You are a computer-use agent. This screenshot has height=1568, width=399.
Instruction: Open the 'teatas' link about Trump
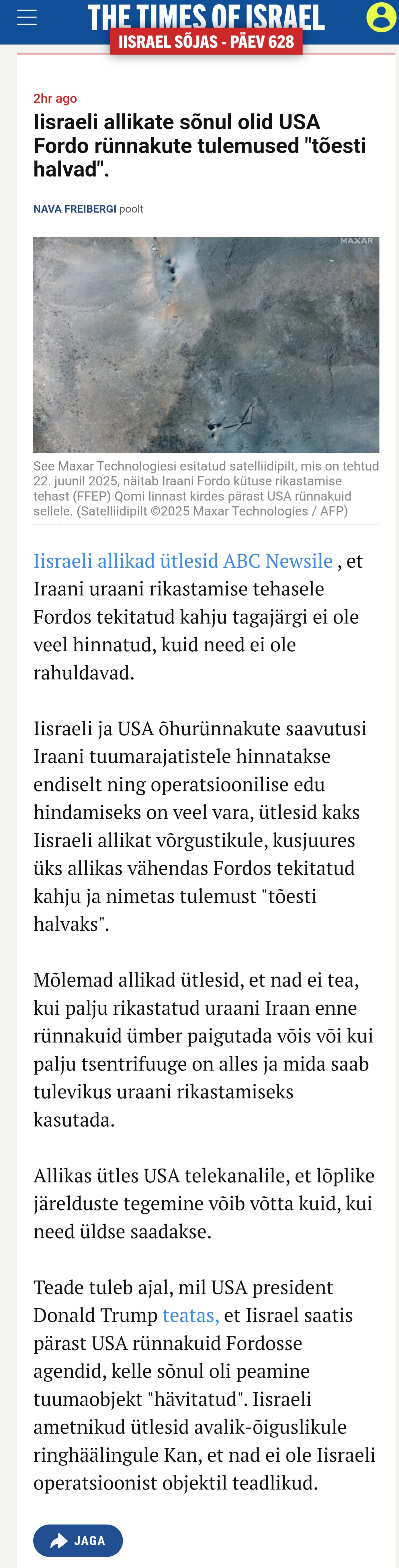(x=190, y=1315)
